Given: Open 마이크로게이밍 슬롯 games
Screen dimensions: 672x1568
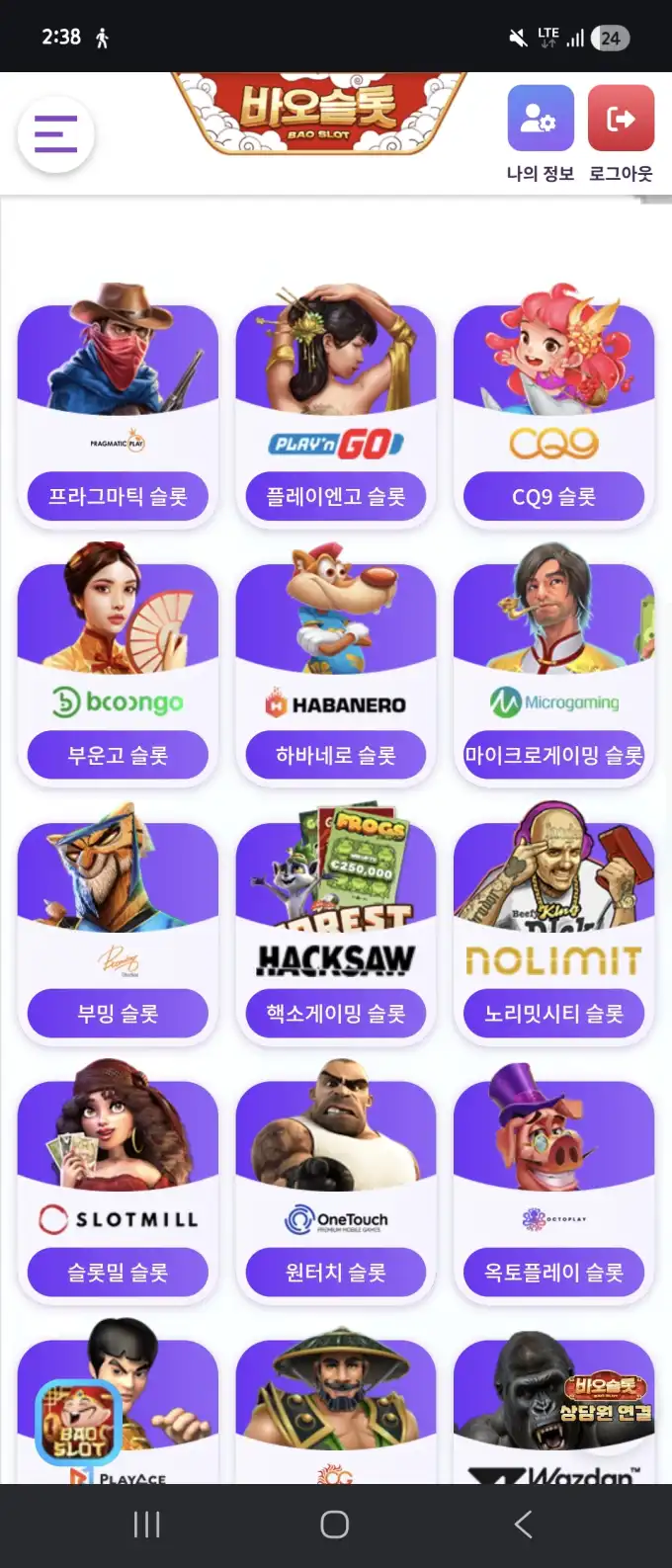Looking at the screenshot, I should (x=553, y=755).
